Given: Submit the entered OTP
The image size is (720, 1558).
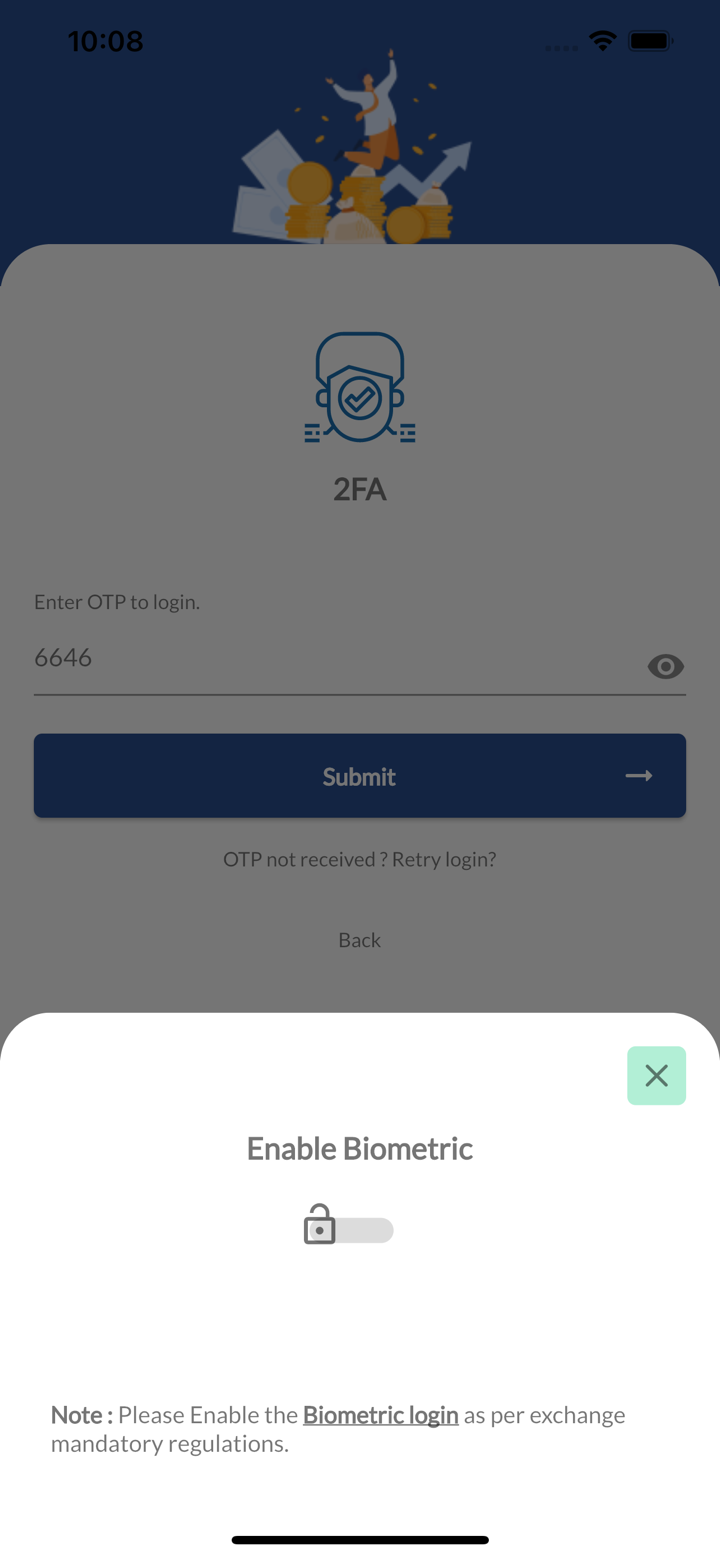Looking at the screenshot, I should click(x=360, y=776).
